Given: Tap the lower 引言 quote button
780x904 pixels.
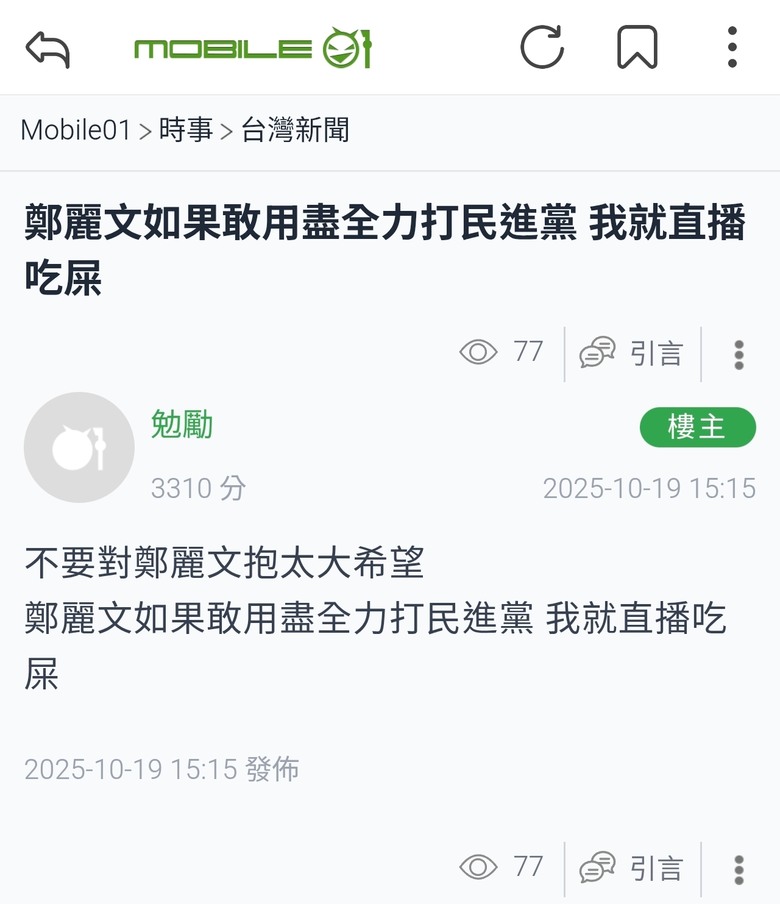Looking at the screenshot, I should tap(632, 868).
